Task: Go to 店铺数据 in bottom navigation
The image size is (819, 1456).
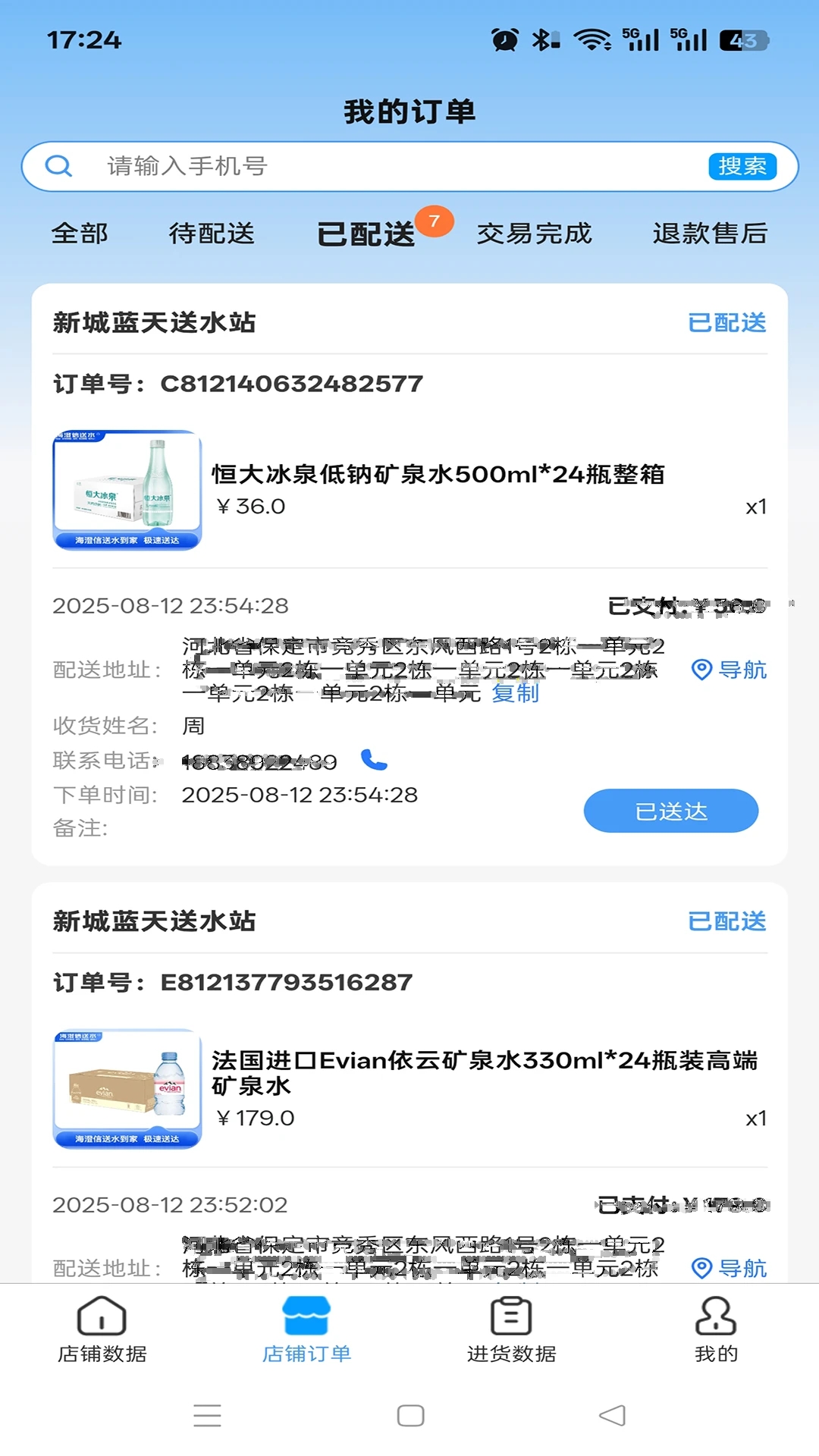Action: pos(102,1329)
